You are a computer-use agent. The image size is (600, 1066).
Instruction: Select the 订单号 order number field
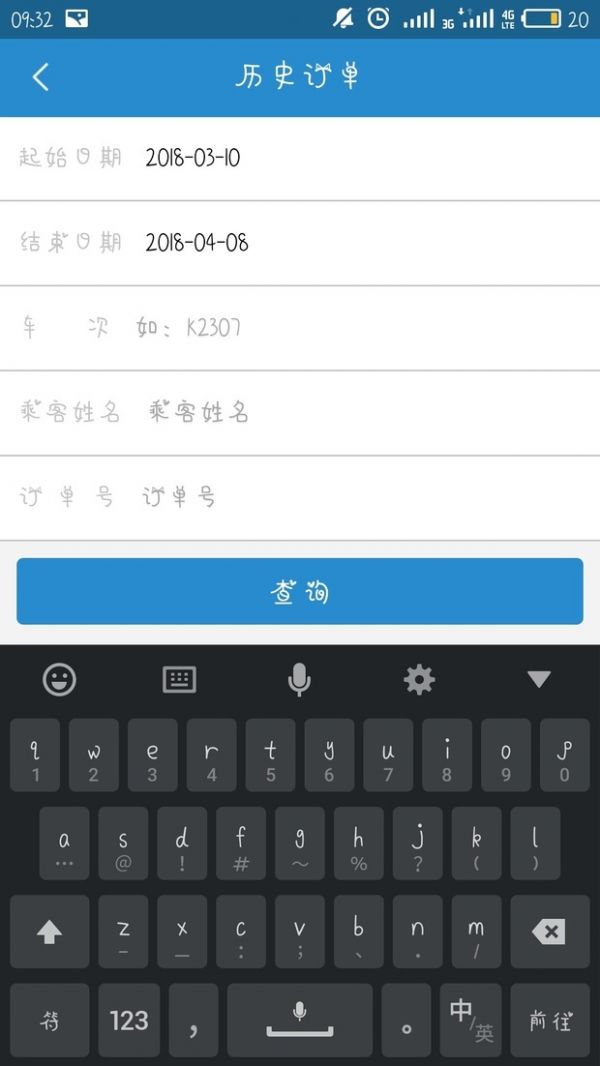(300, 498)
